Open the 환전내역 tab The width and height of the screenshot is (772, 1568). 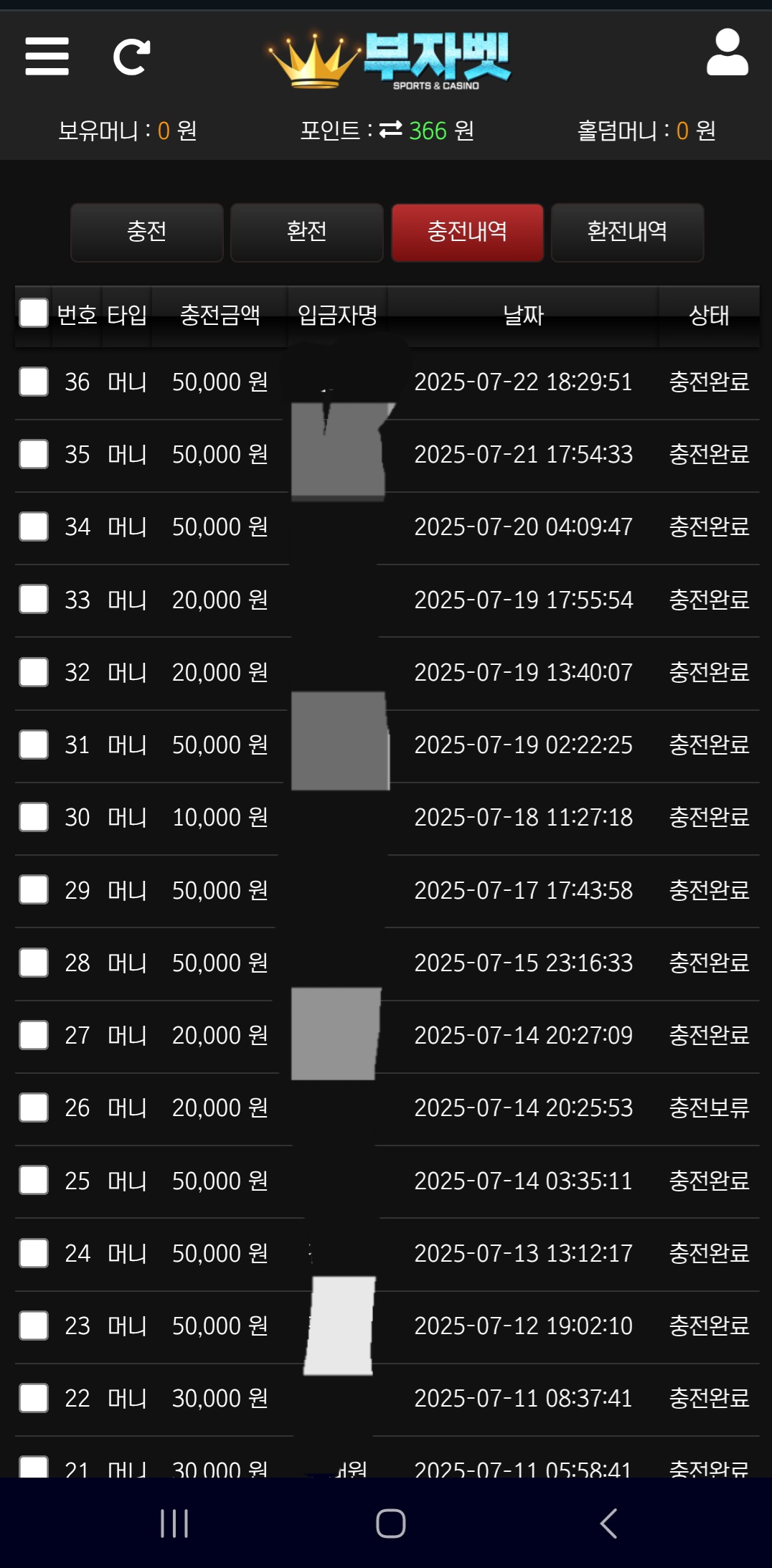tap(627, 232)
